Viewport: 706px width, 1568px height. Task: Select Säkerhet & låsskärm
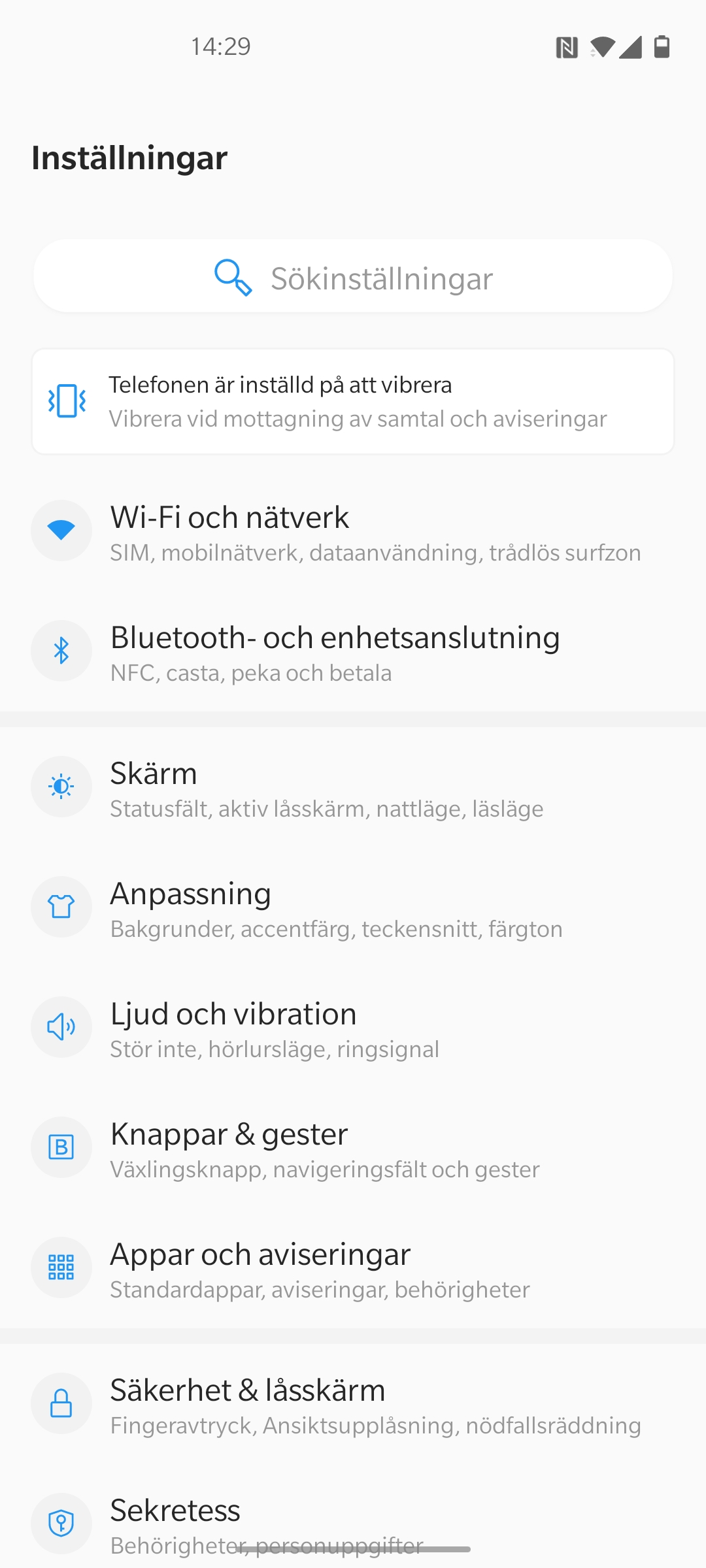[353, 1405]
